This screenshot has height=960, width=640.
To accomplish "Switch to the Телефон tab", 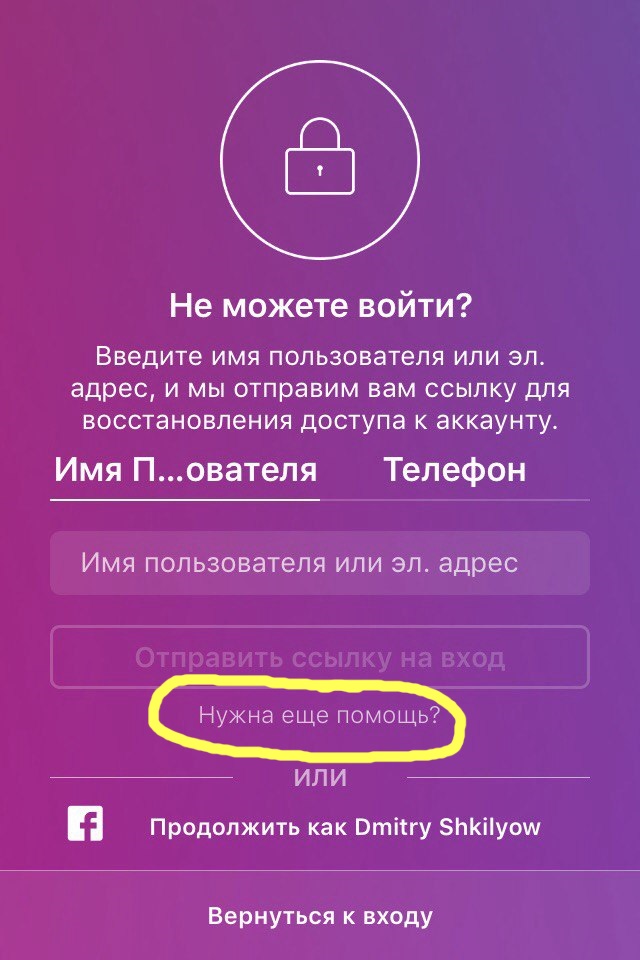I will (455, 470).
